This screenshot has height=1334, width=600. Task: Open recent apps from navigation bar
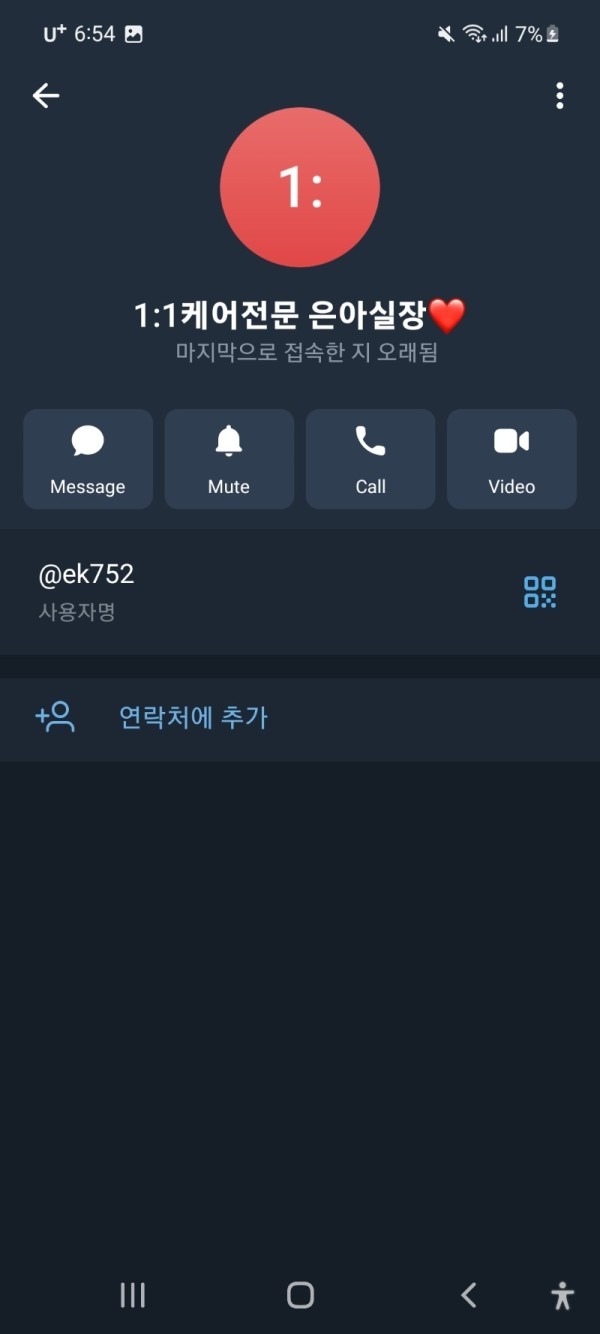[x=132, y=1295]
